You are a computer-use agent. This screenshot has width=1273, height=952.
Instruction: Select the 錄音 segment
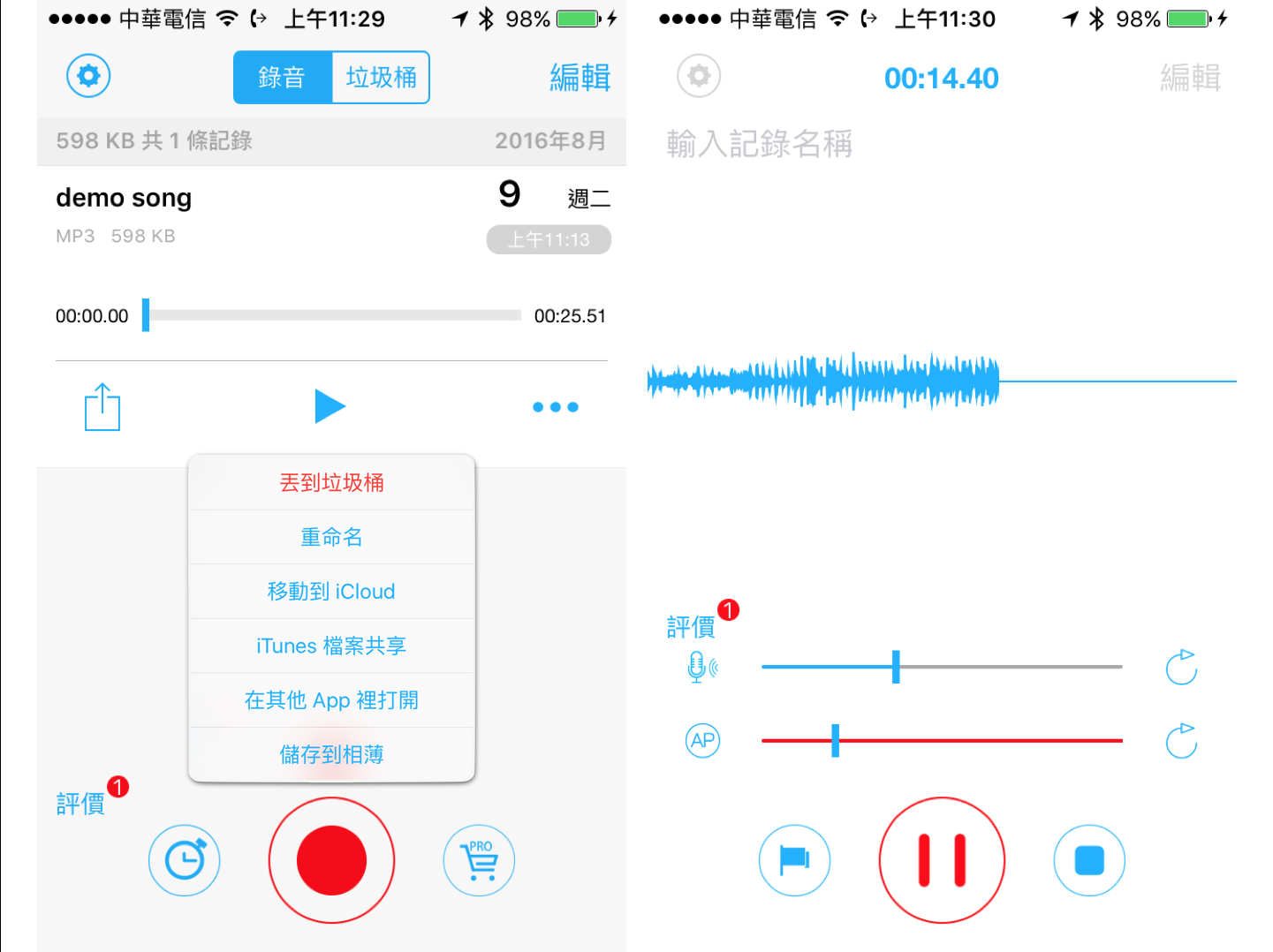tap(283, 78)
